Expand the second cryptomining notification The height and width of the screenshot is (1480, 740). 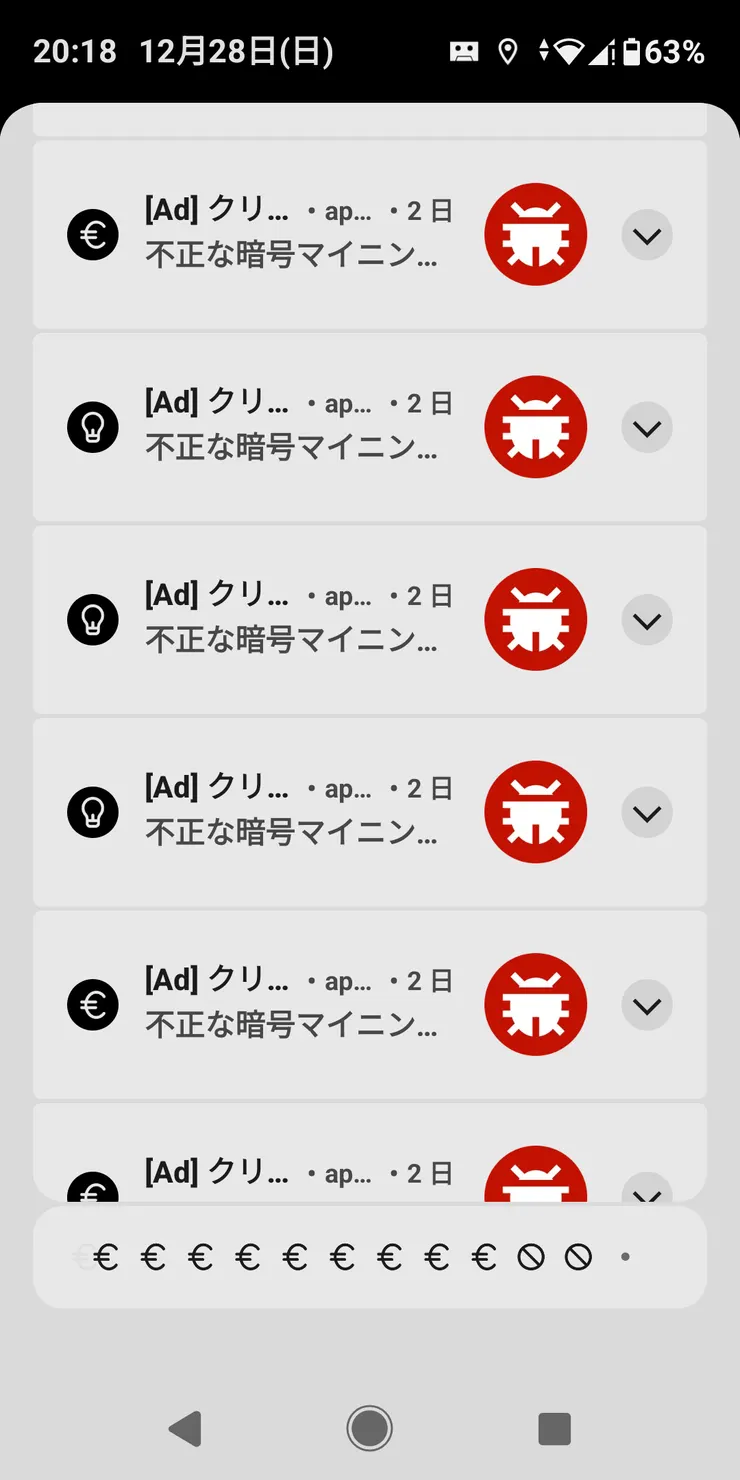coord(646,427)
